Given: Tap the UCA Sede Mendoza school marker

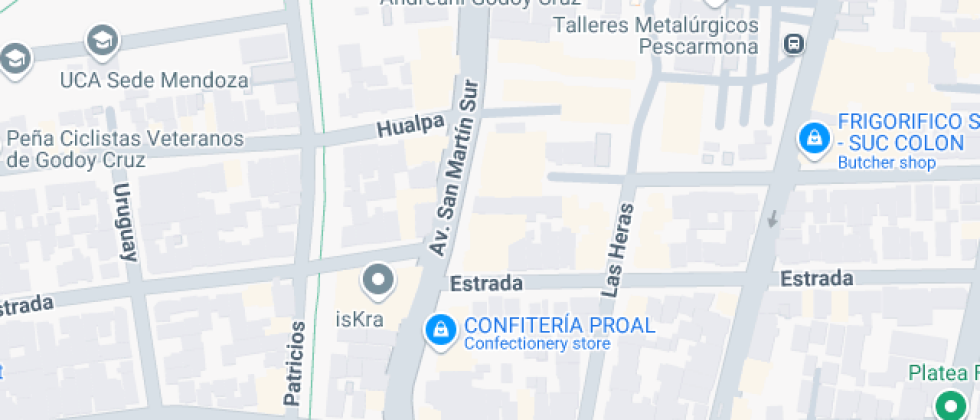Looking at the screenshot, I should pos(102,41).
